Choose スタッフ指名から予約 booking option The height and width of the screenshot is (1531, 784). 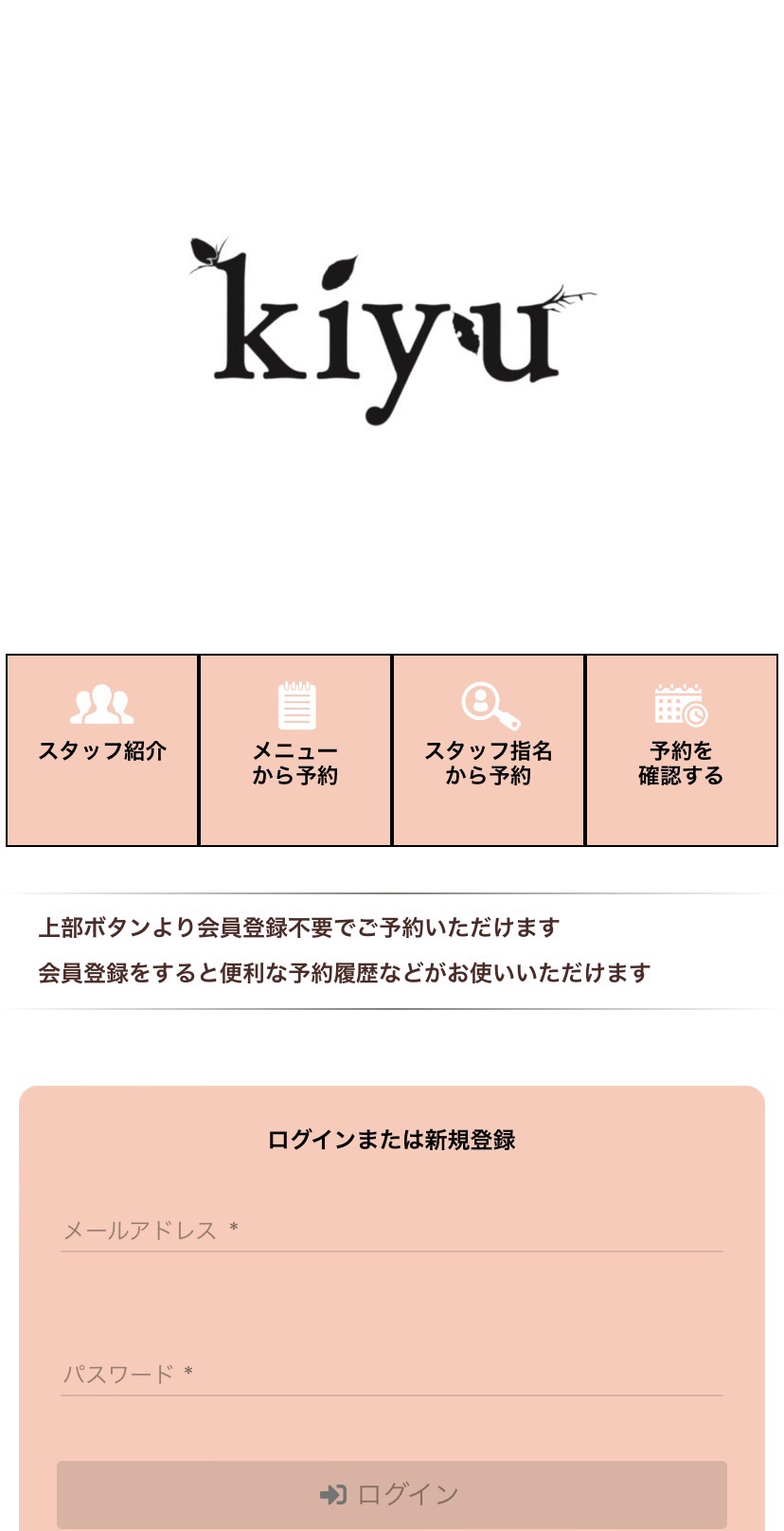pos(489,750)
